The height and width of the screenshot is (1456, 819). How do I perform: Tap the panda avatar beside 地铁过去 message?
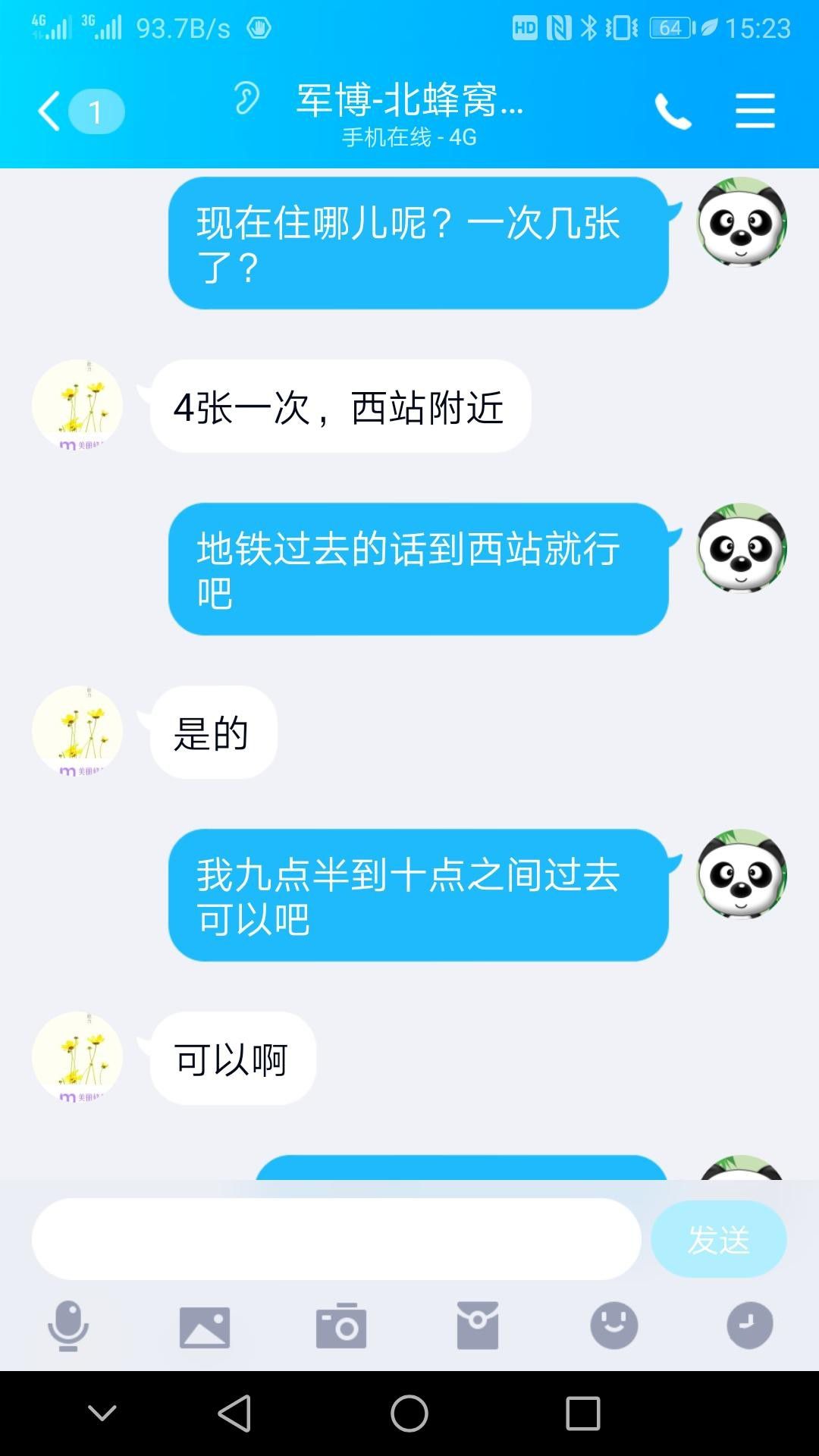point(741,548)
